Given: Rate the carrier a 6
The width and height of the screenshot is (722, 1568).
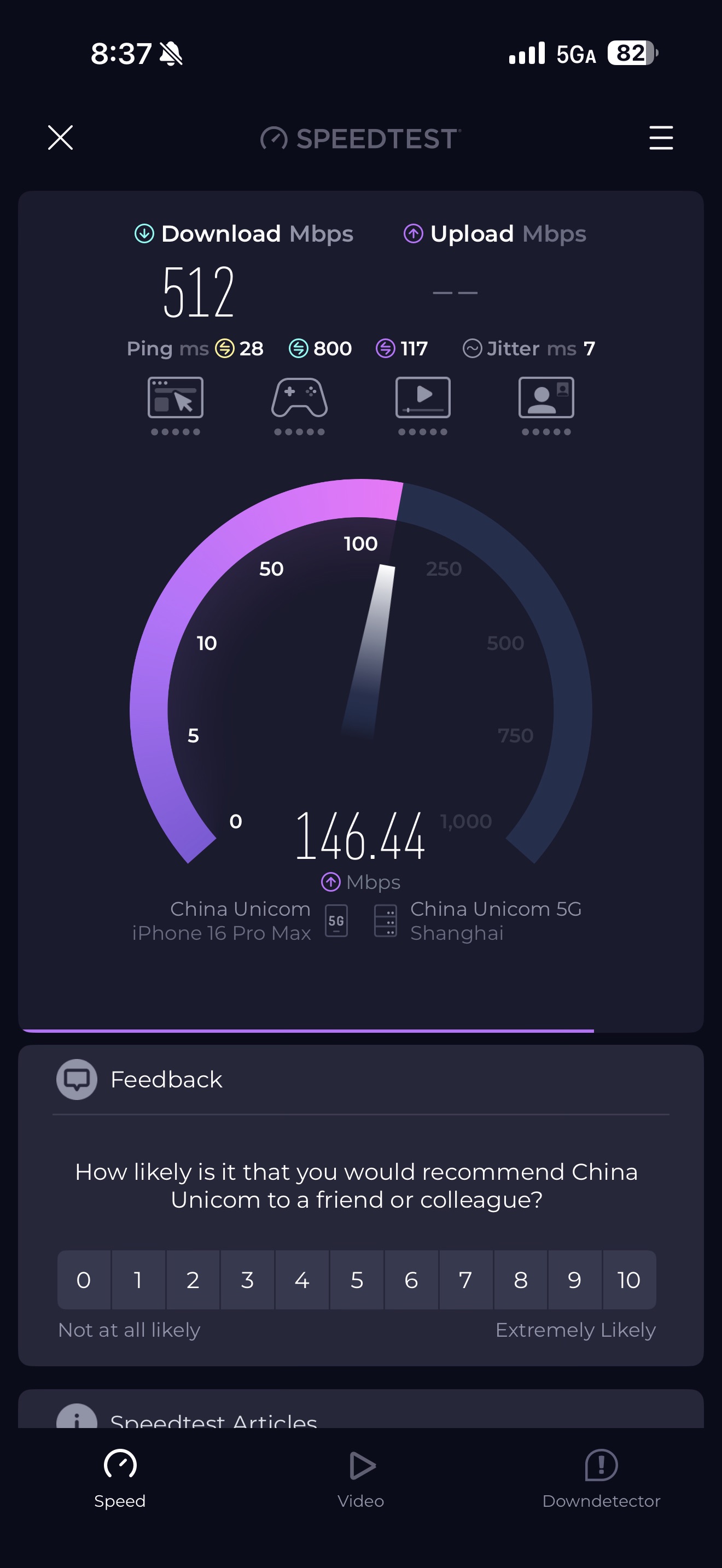Looking at the screenshot, I should coord(411,1279).
